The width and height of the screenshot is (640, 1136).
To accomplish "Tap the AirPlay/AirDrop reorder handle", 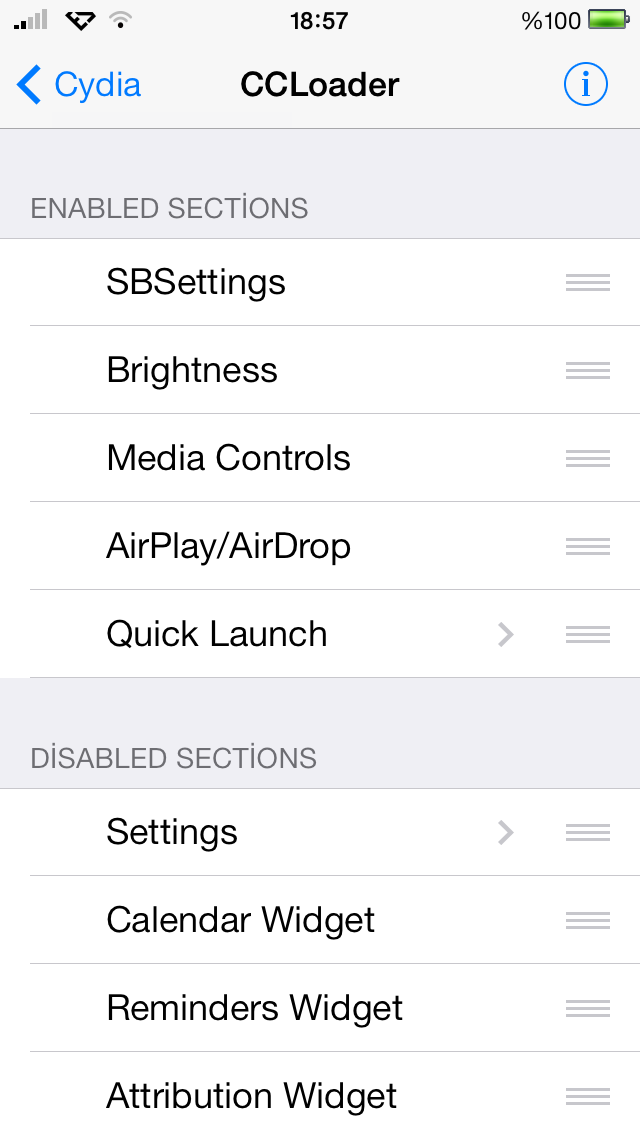I will [588, 546].
